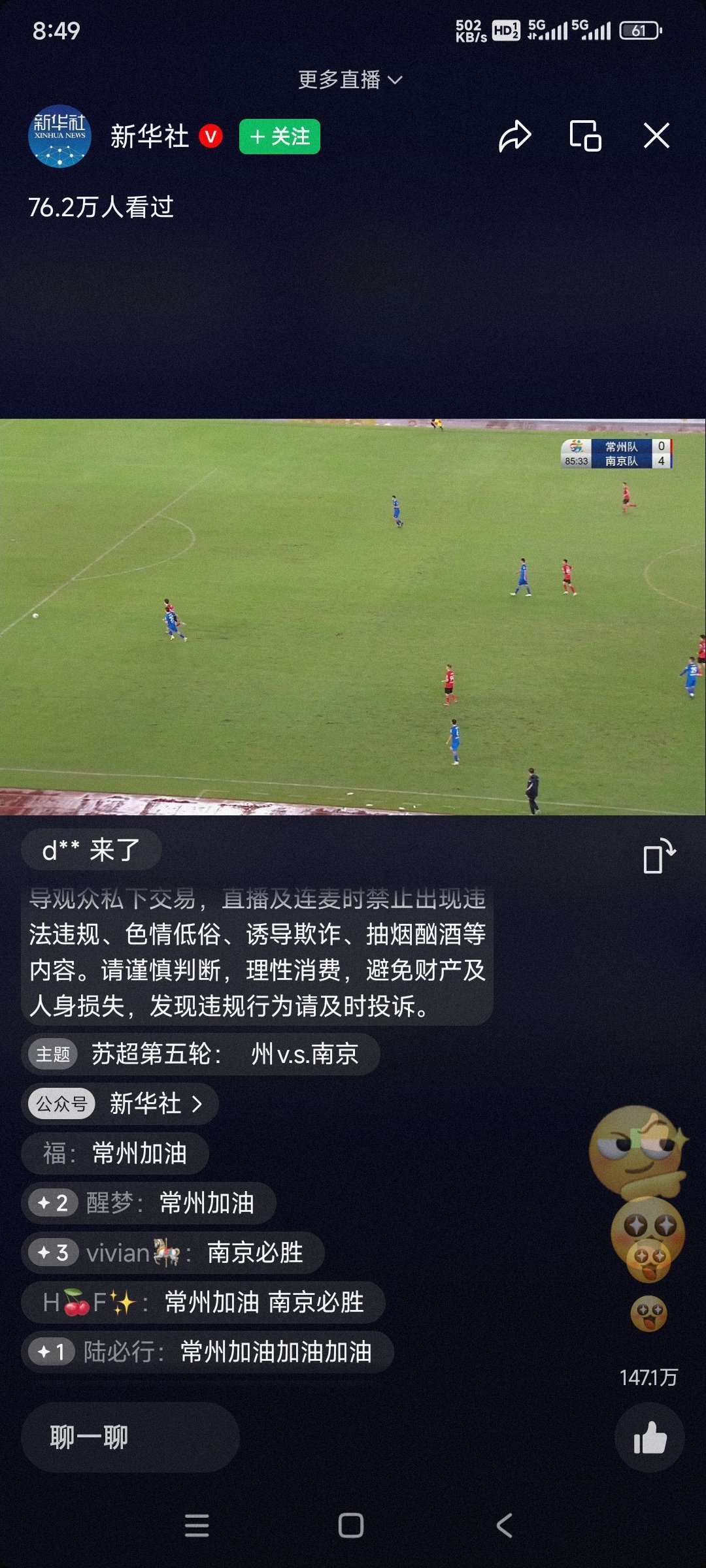The width and height of the screenshot is (706, 1568).
Task: Go back using the system back button
Action: click(x=504, y=1526)
